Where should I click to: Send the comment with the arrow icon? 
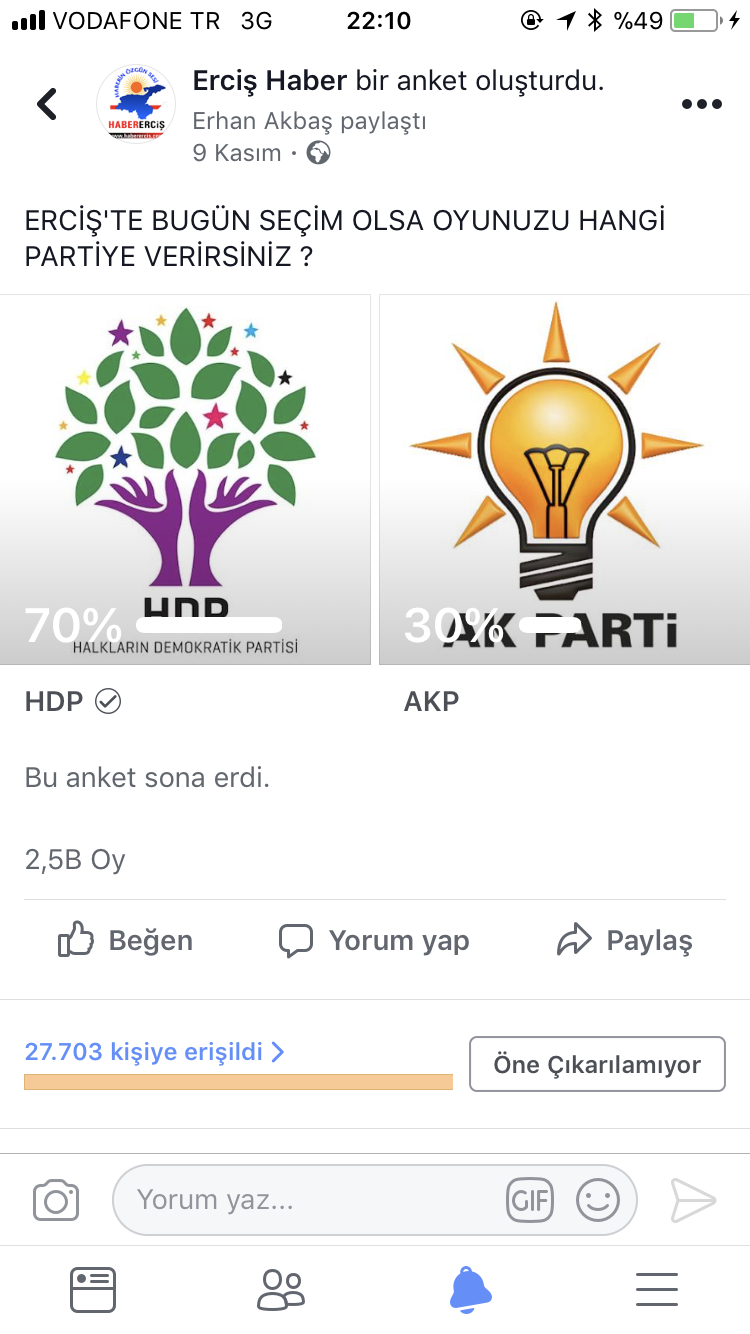(x=693, y=1200)
